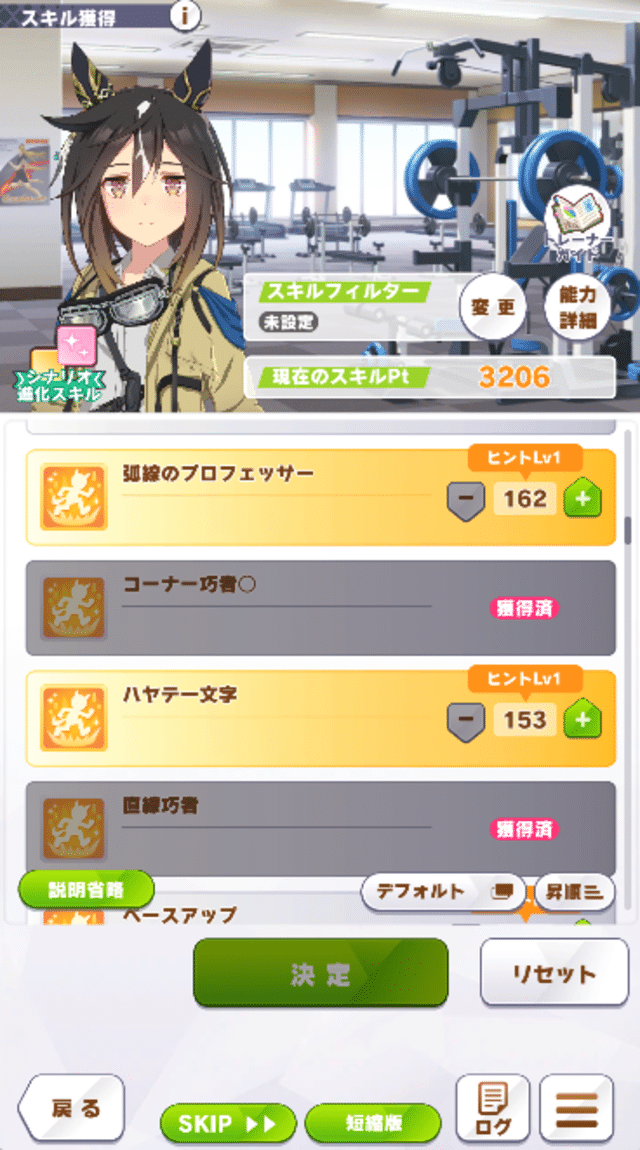Image resolution: width=640 pixels, height=1150 pixels.
Task: Add skill ハヤテ一文字 with plus
Action: coord(583,719)
